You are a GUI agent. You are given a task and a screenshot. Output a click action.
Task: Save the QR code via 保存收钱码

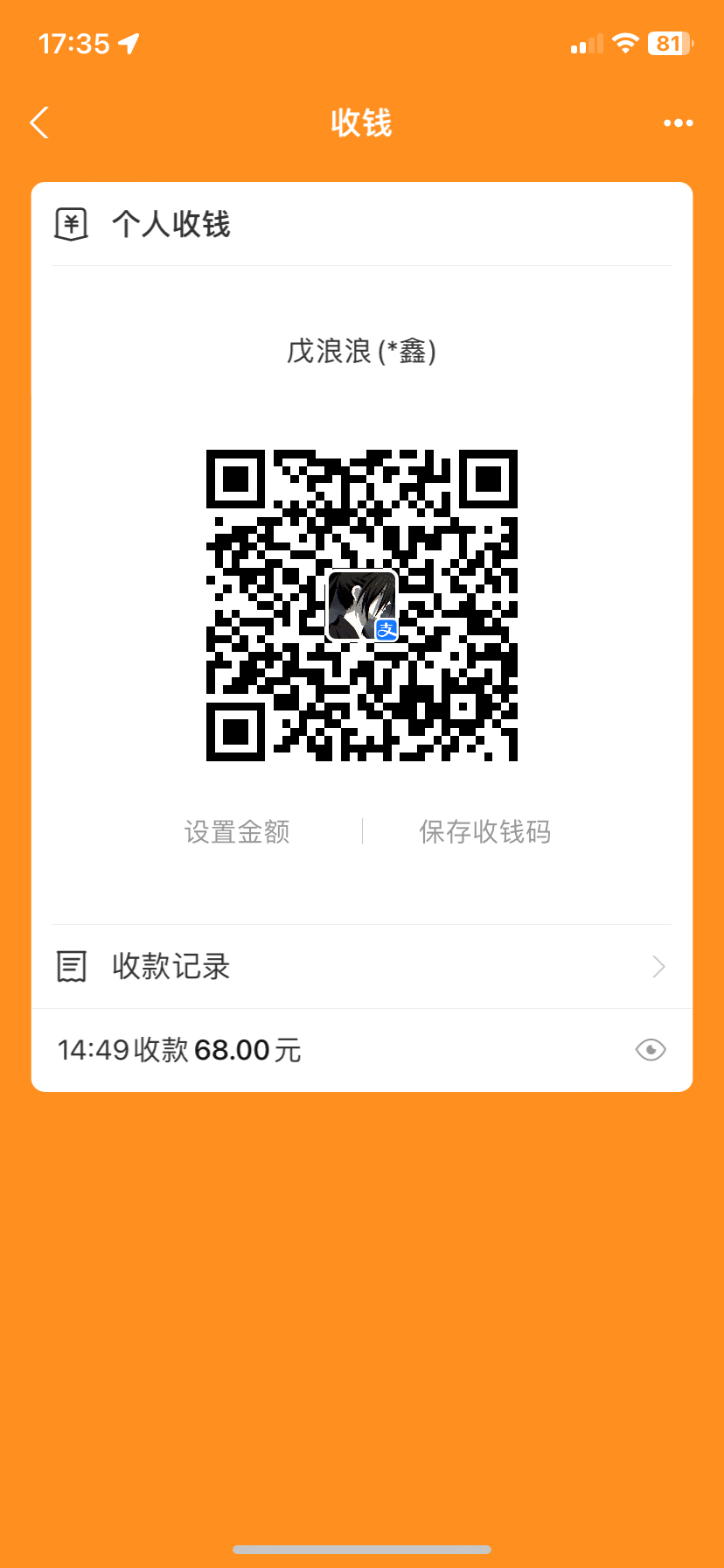(x=484, y=831)
